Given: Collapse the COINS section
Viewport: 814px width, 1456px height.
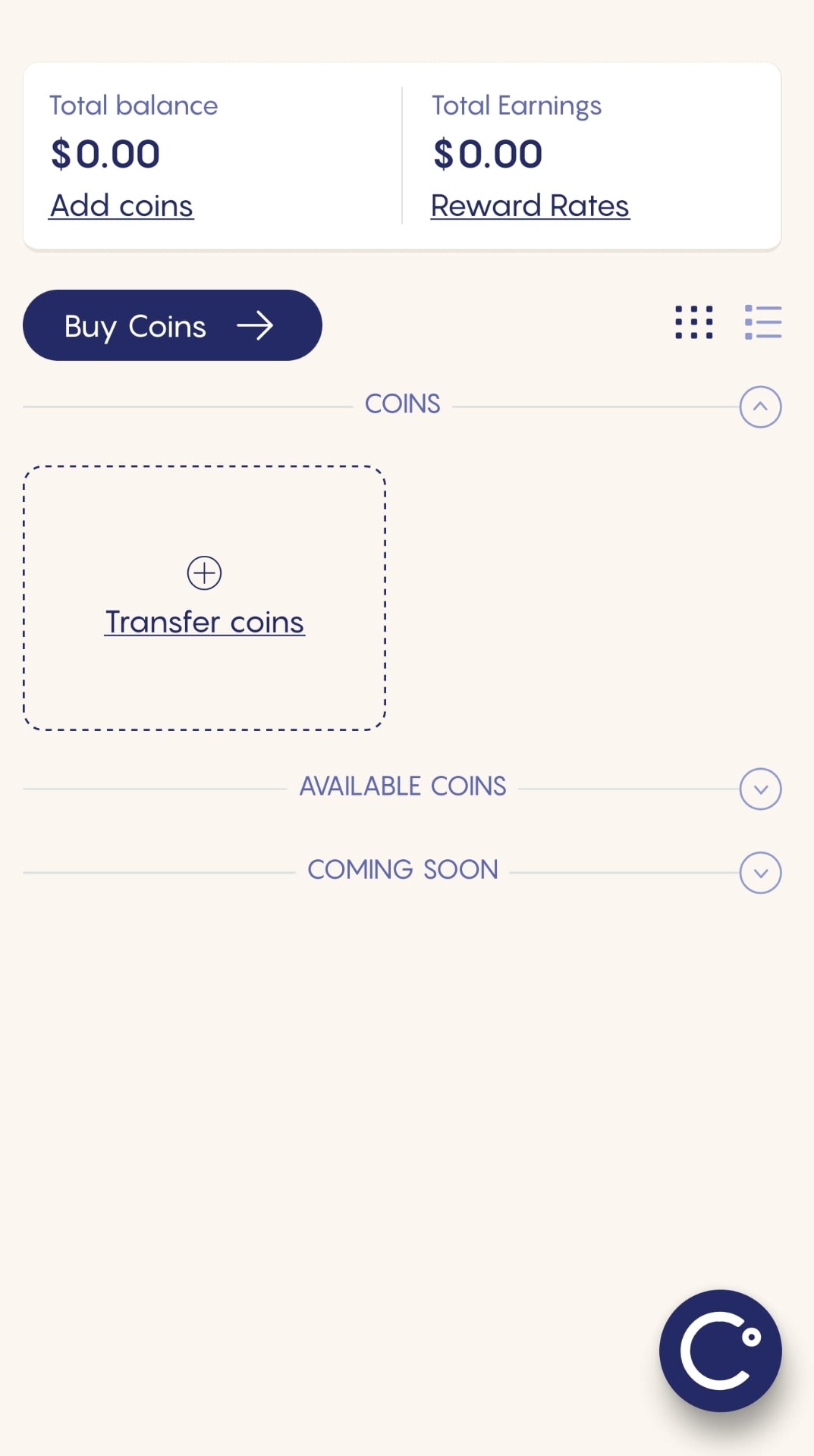Looking at the screenshot, I should [x=760, y=406].
